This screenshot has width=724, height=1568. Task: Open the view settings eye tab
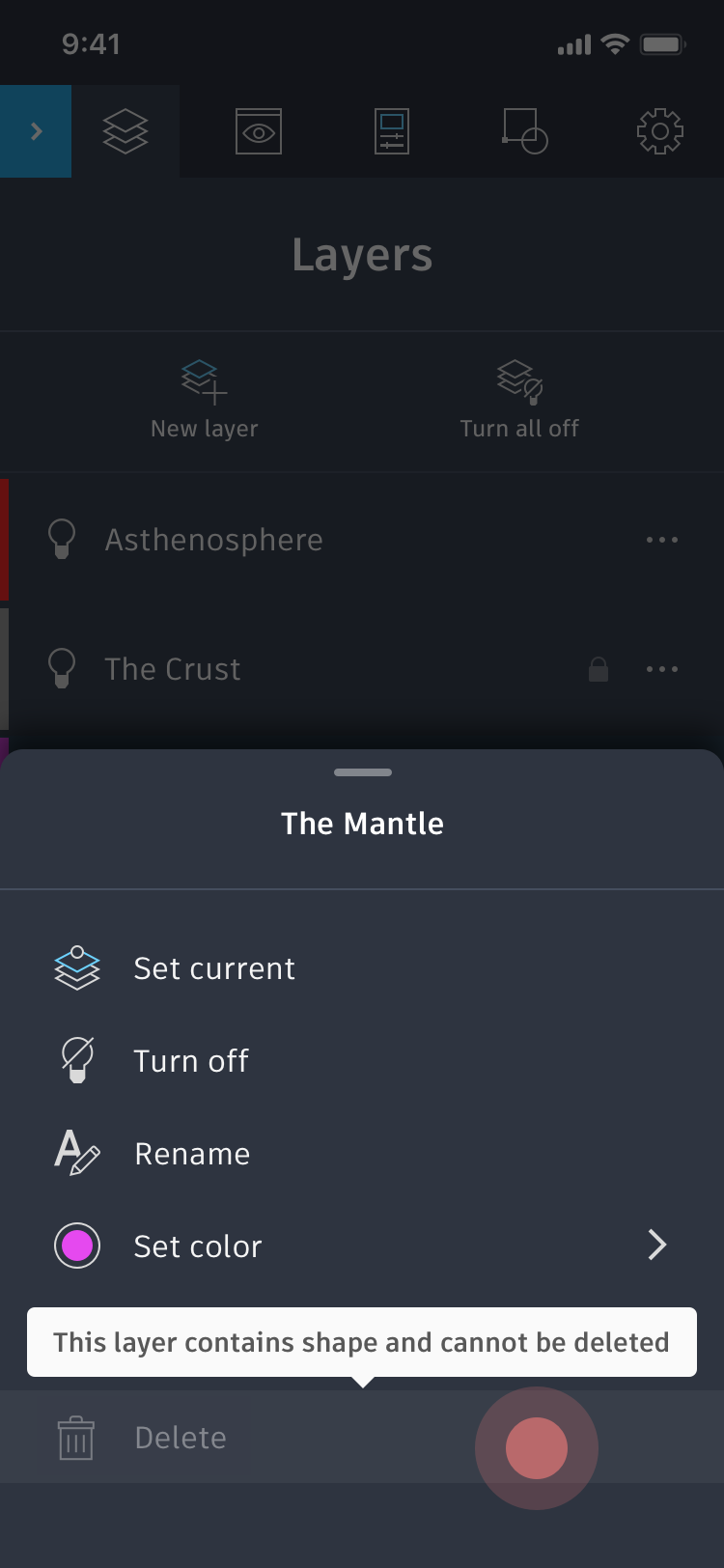click(259, 131)
